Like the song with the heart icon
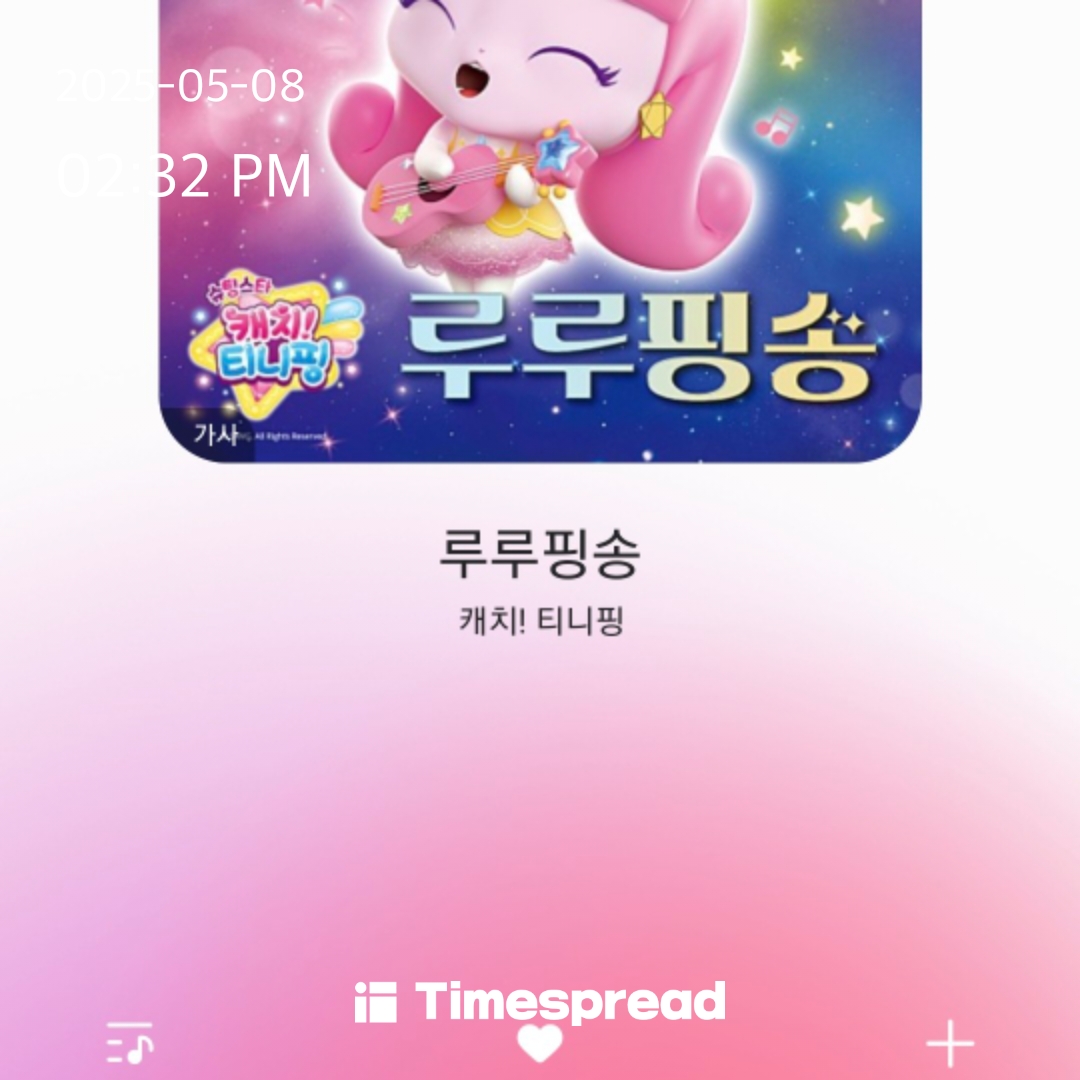 coord(540,1045)
